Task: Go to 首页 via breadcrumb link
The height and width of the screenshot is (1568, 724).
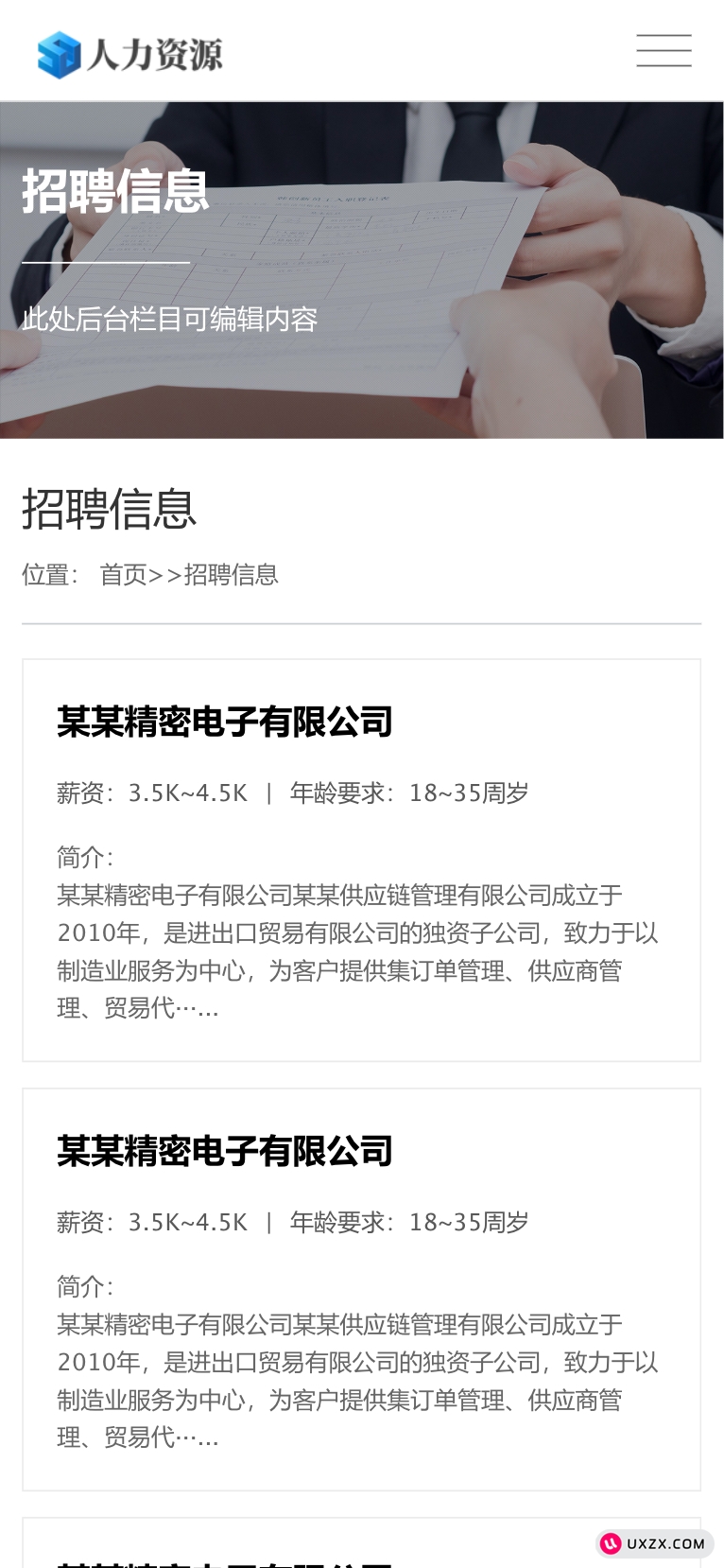Action: [x=123, y=575]
